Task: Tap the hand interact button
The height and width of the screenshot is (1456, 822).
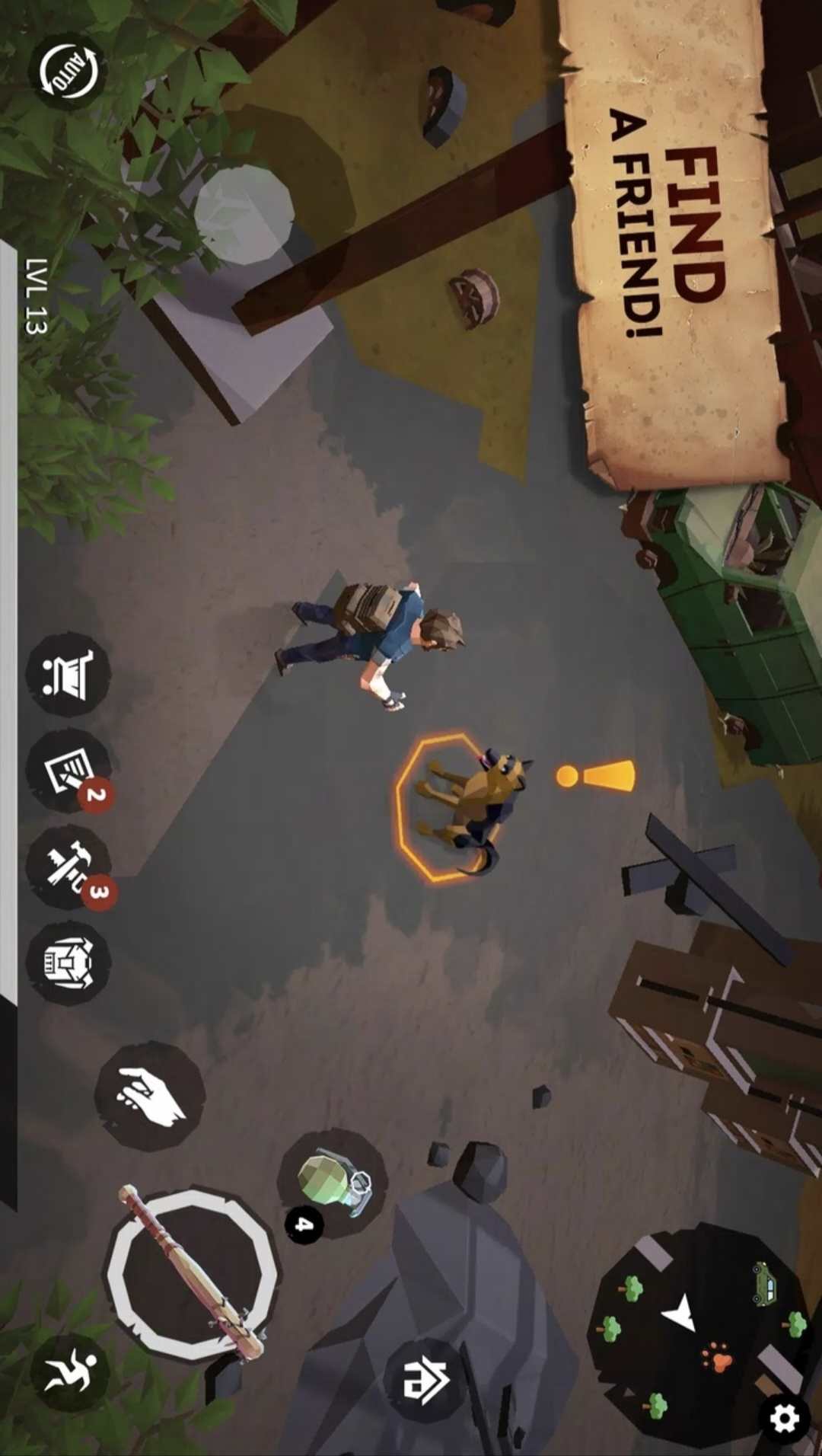Action: pos(149,1096)
